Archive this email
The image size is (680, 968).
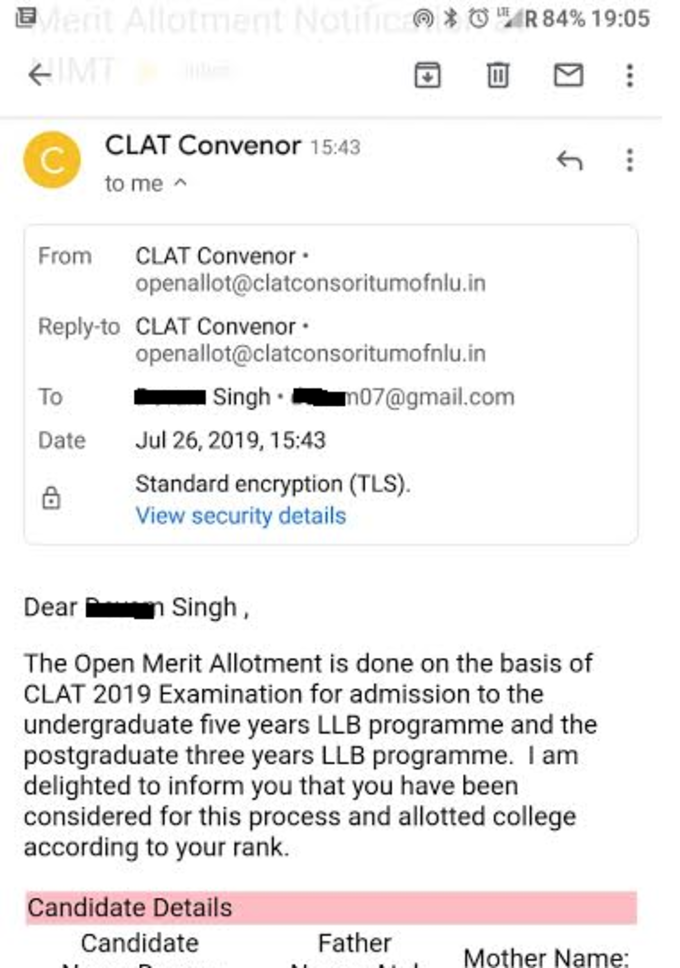pos(428,75)
